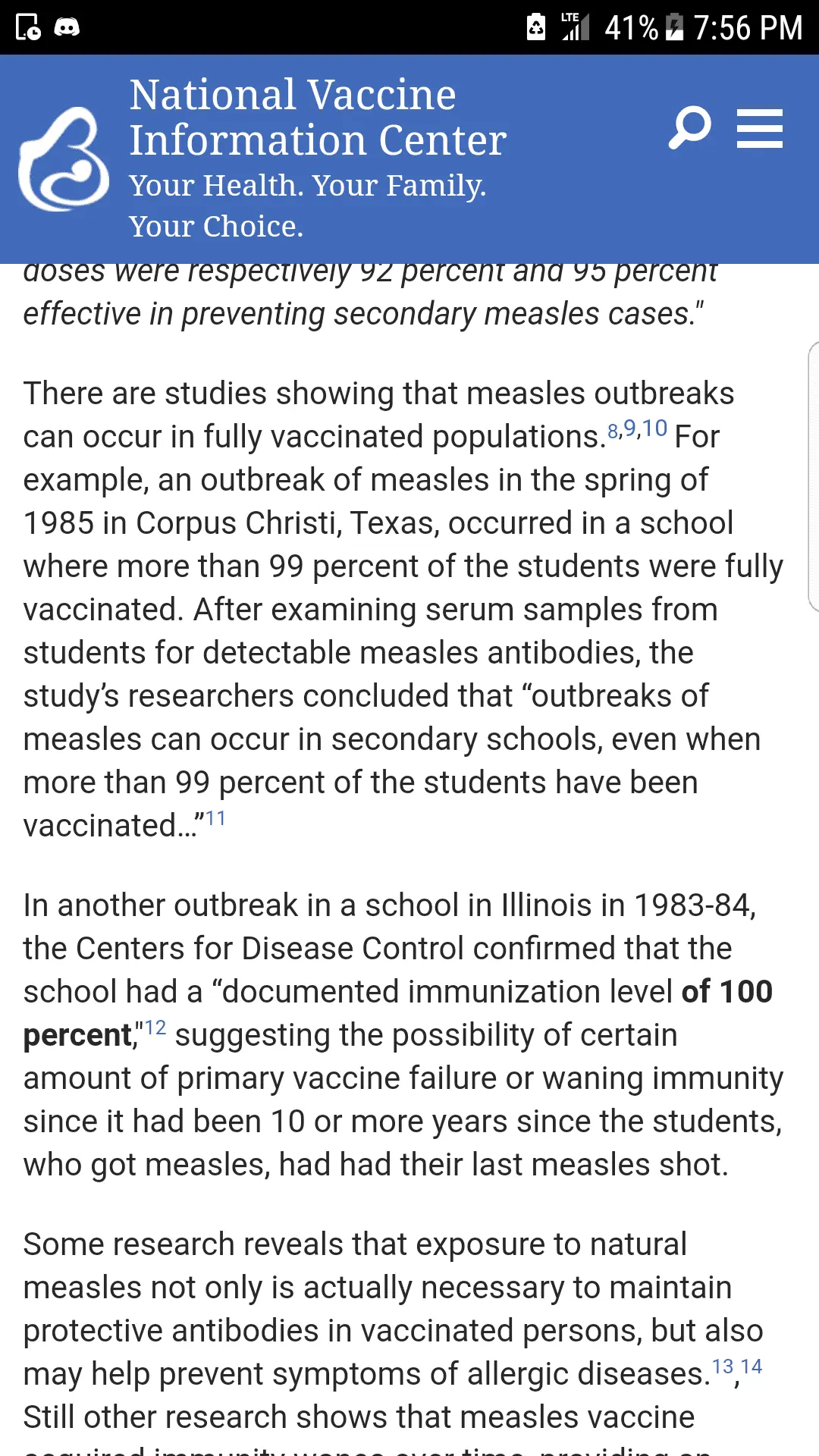
Task: Open footnote reference 10
Action: coord(654,429)
